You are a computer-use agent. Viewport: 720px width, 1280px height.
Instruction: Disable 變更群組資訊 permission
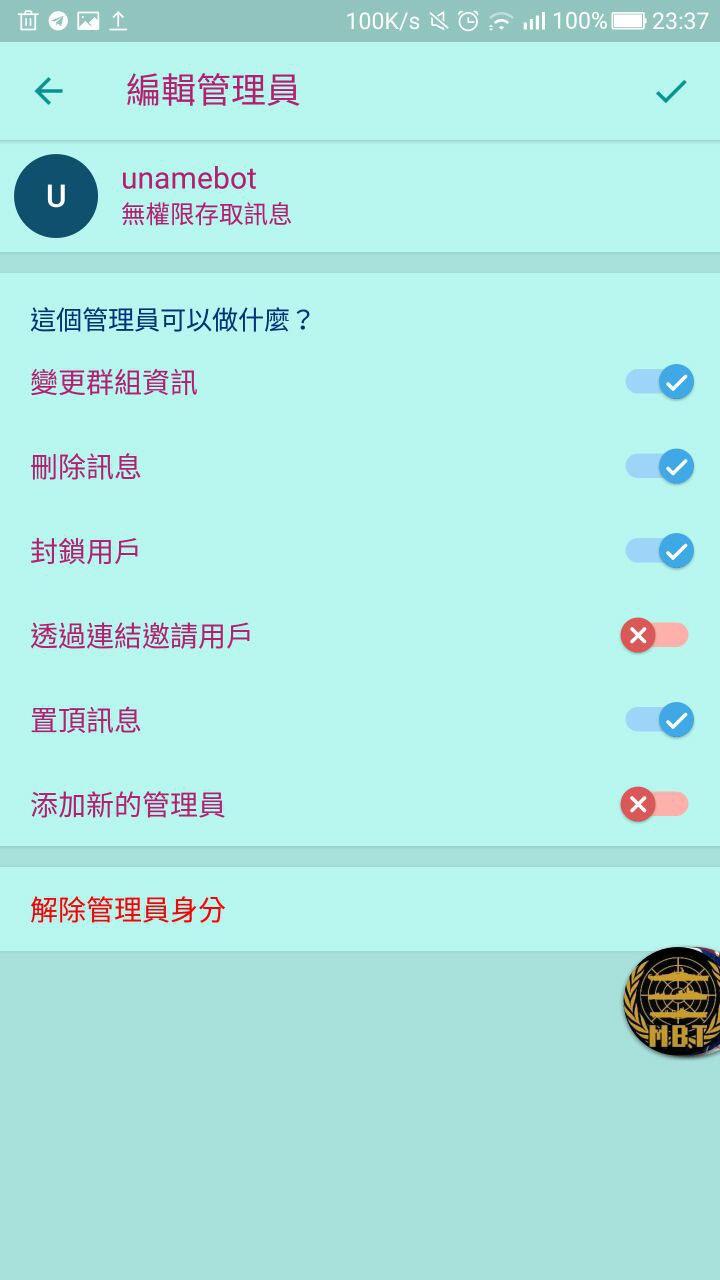659,382
